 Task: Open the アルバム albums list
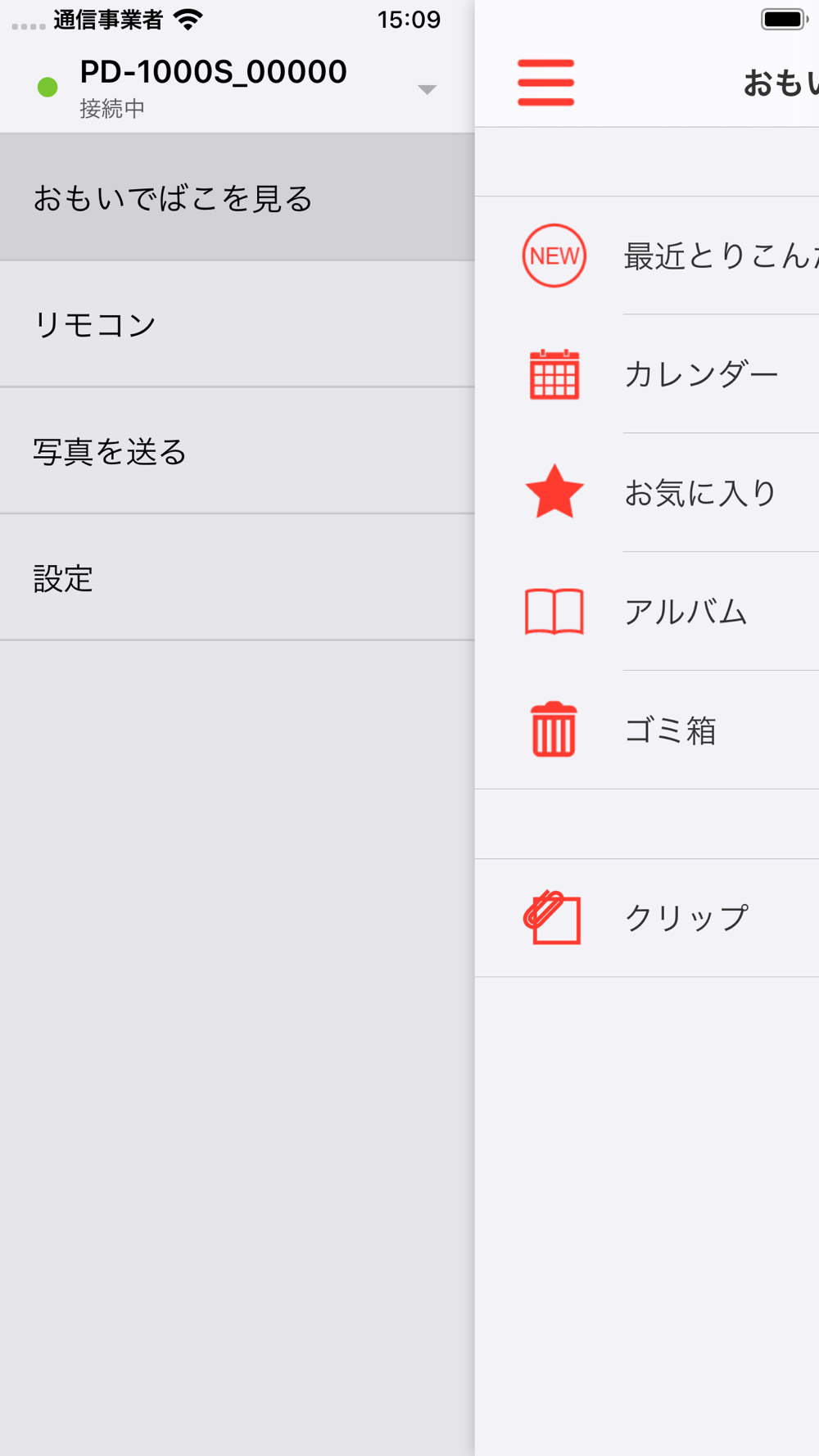click(647, 612)
